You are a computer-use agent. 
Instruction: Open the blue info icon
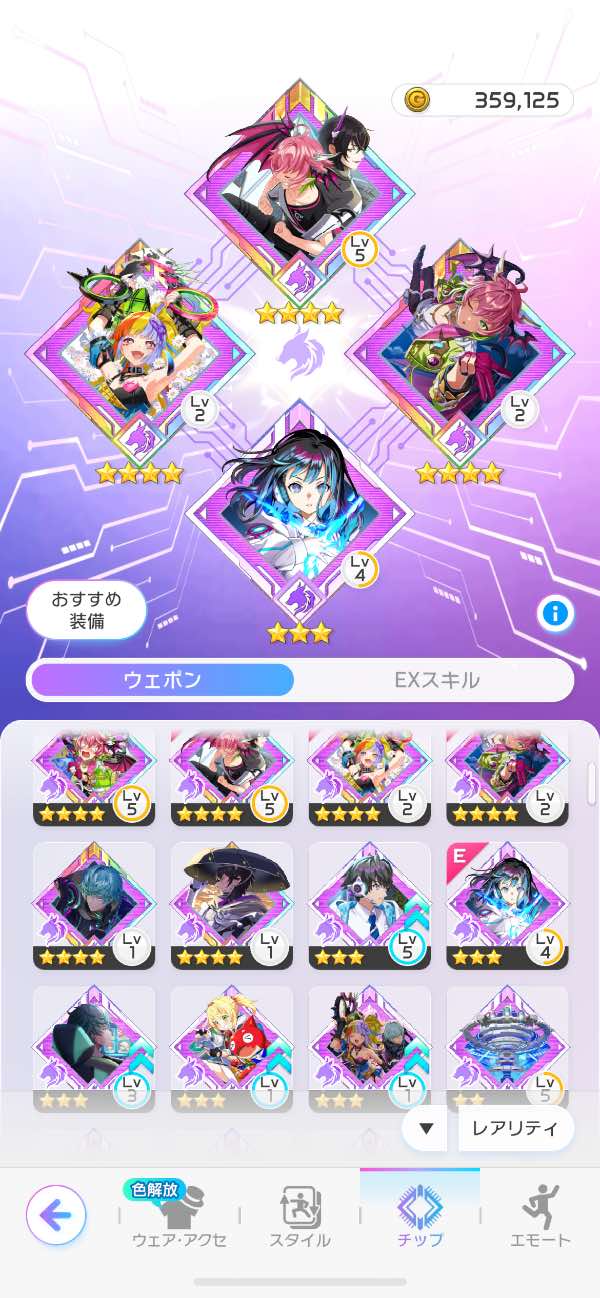tap(555, 614)
